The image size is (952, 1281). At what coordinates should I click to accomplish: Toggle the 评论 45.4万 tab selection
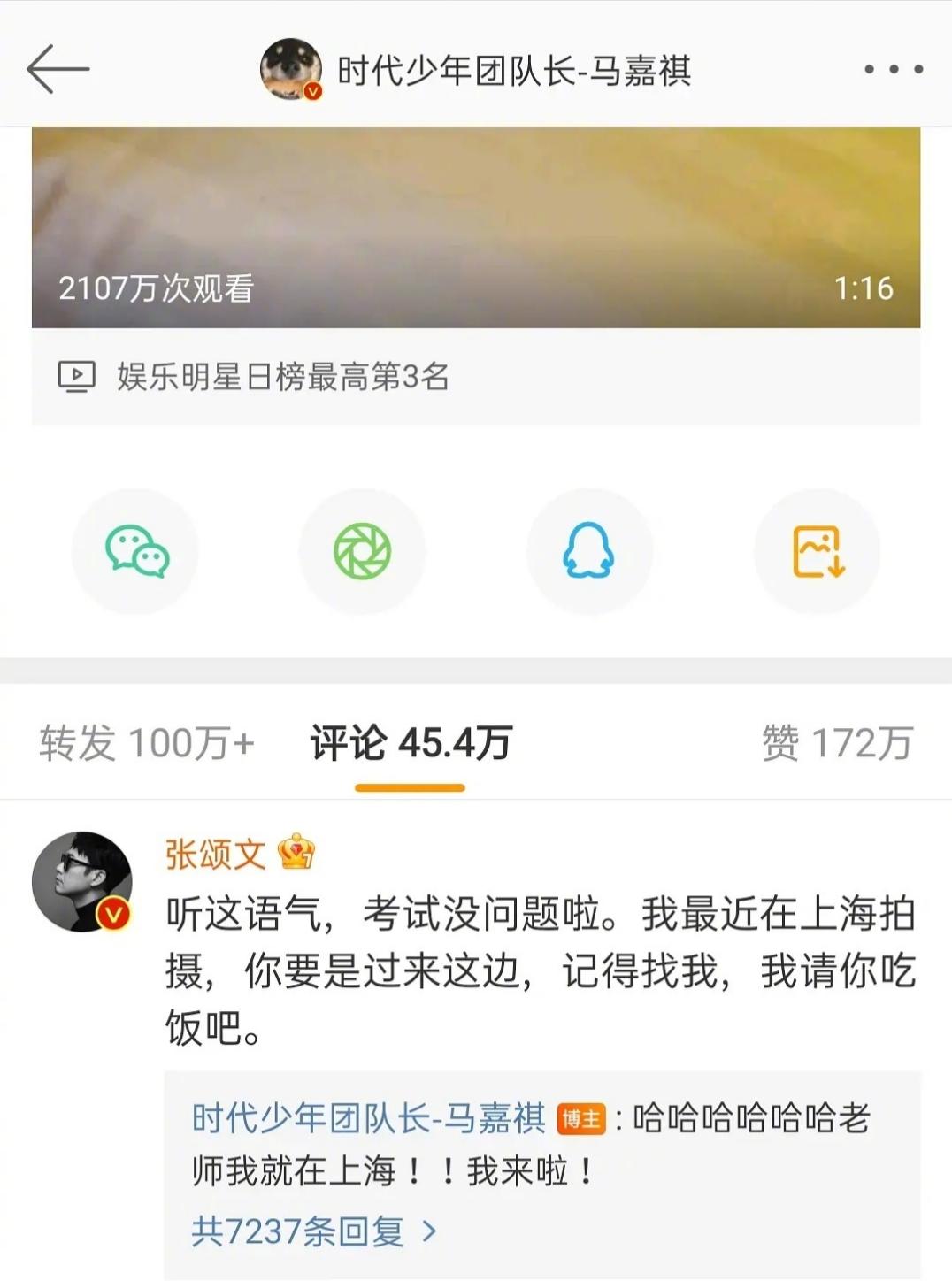click(x=407, y=743)
